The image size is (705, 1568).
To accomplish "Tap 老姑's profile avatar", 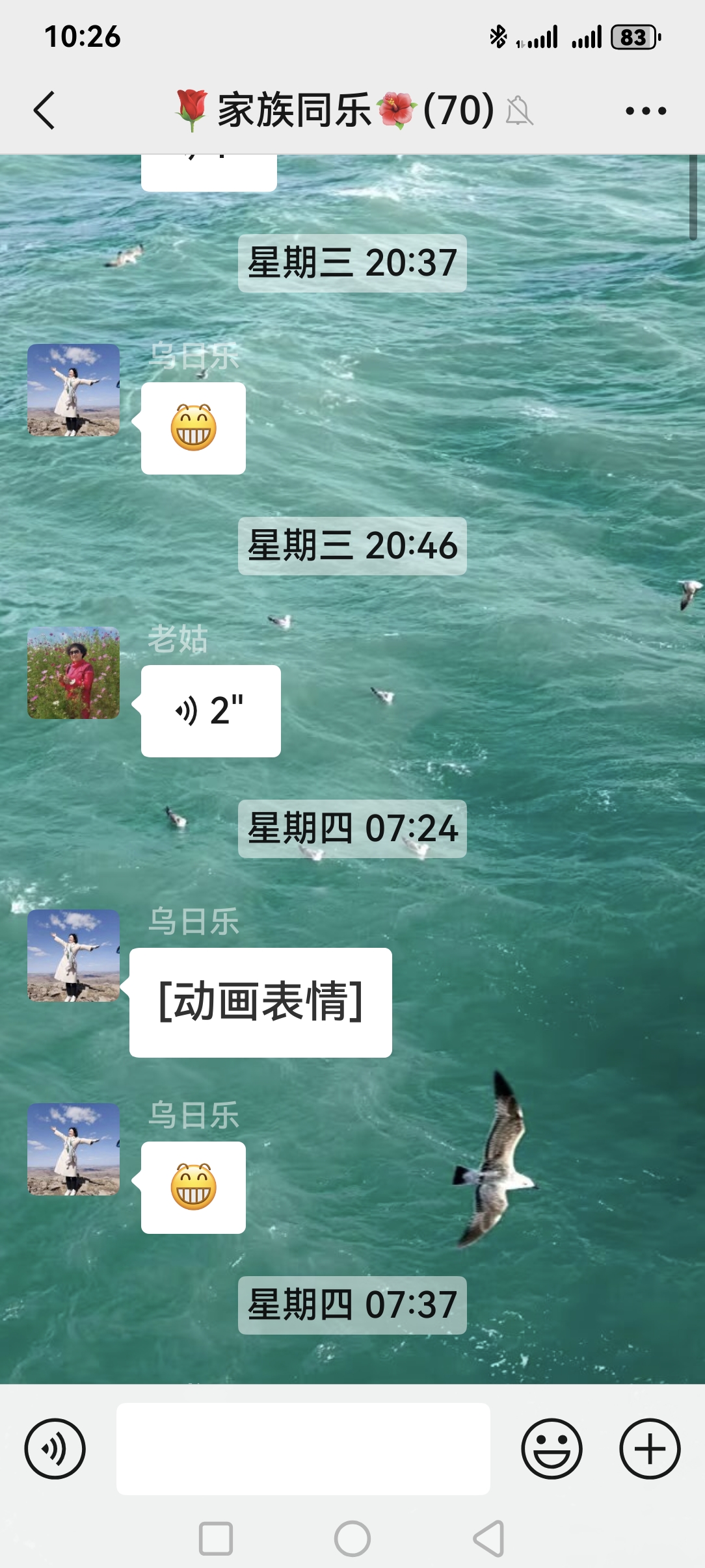I will tap(73, 673).
